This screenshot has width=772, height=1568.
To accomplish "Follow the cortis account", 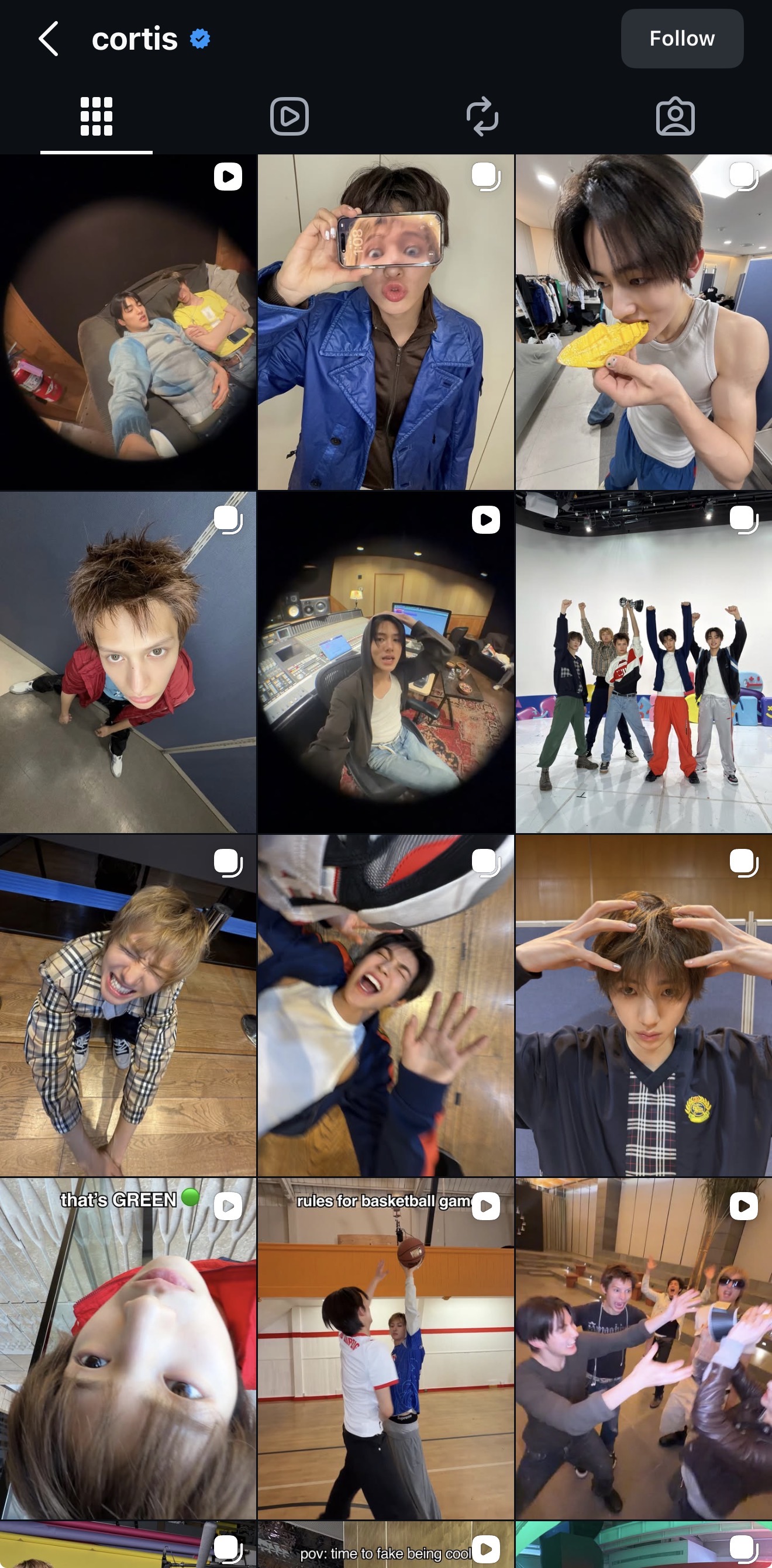I will [x=682, y=39].
